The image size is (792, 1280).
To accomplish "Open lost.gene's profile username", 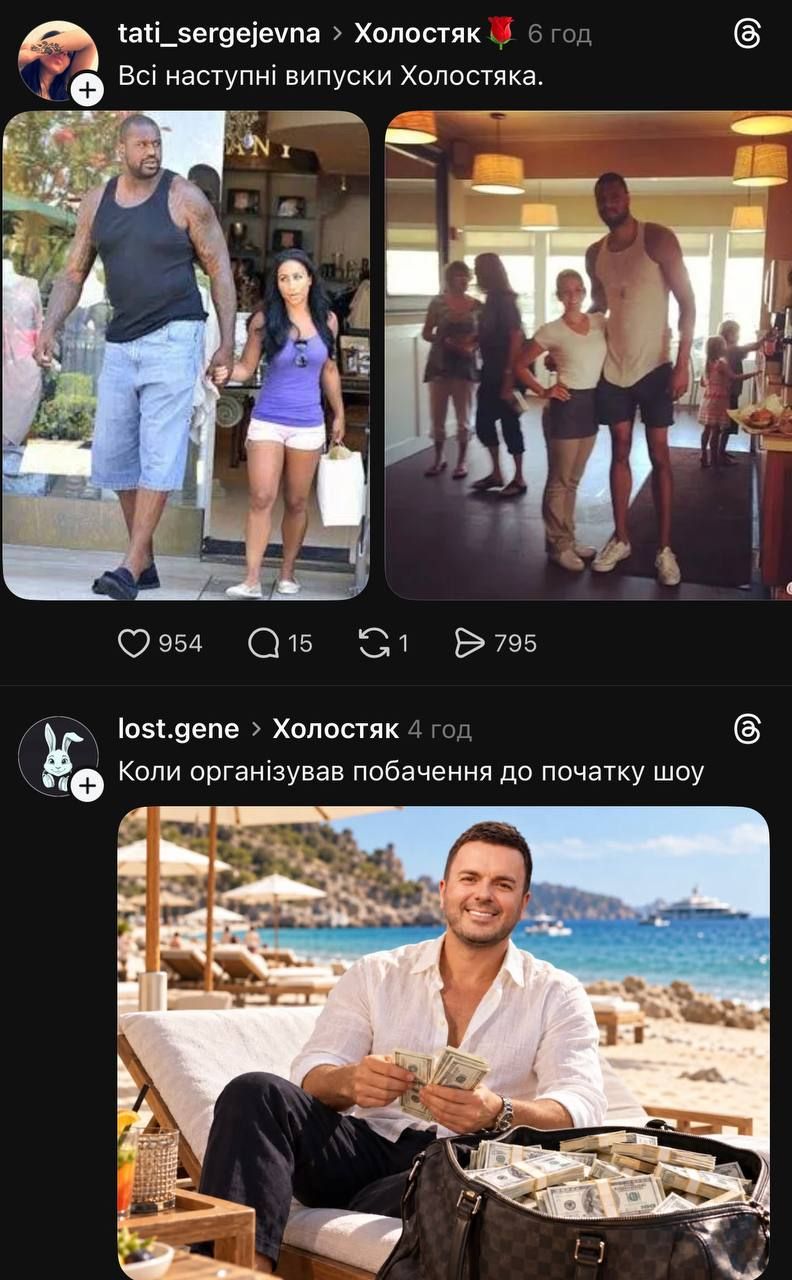I will tap(179, 729).
